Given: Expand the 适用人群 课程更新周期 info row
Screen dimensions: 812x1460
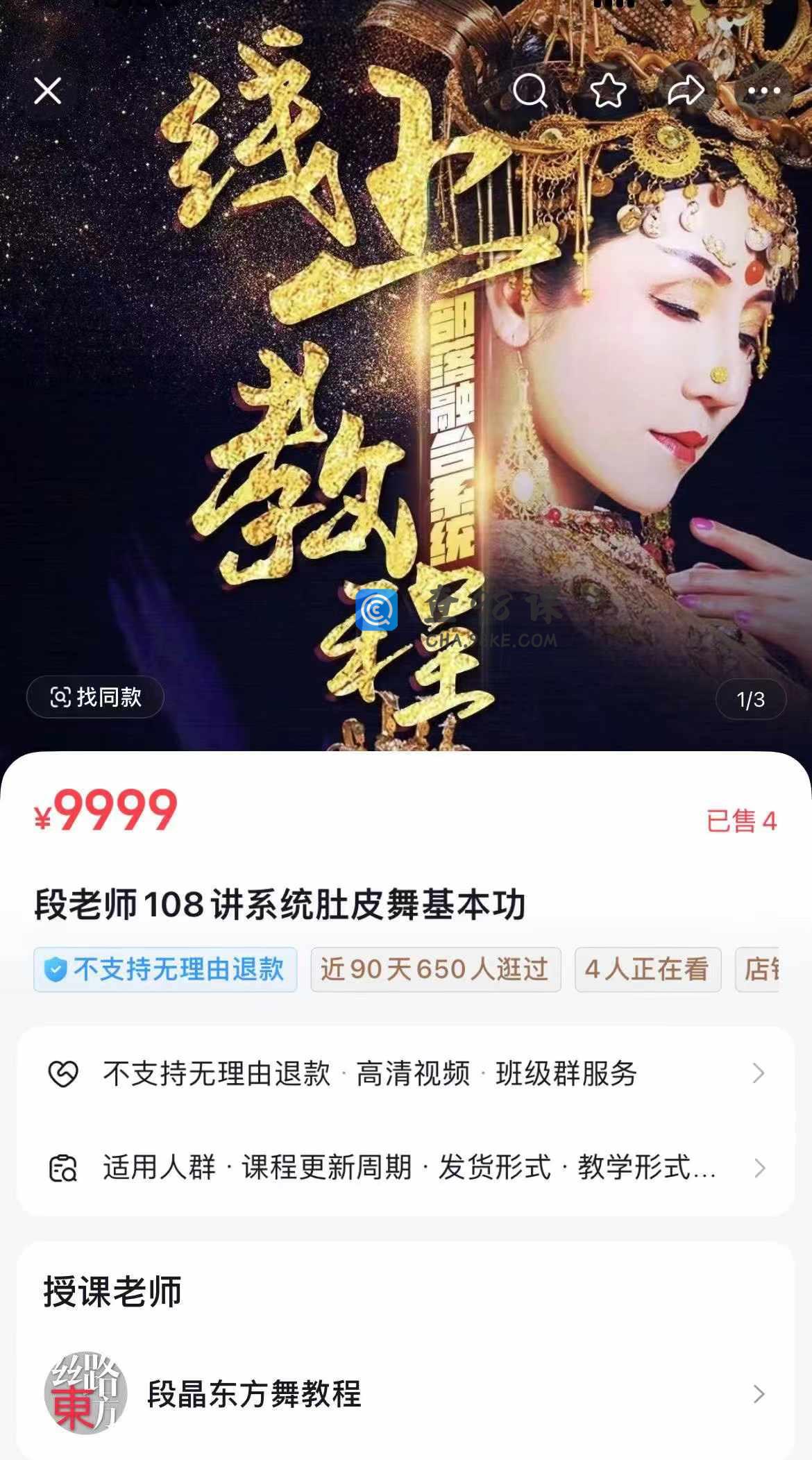Looking at the screenshot, I should [405, 1168].
